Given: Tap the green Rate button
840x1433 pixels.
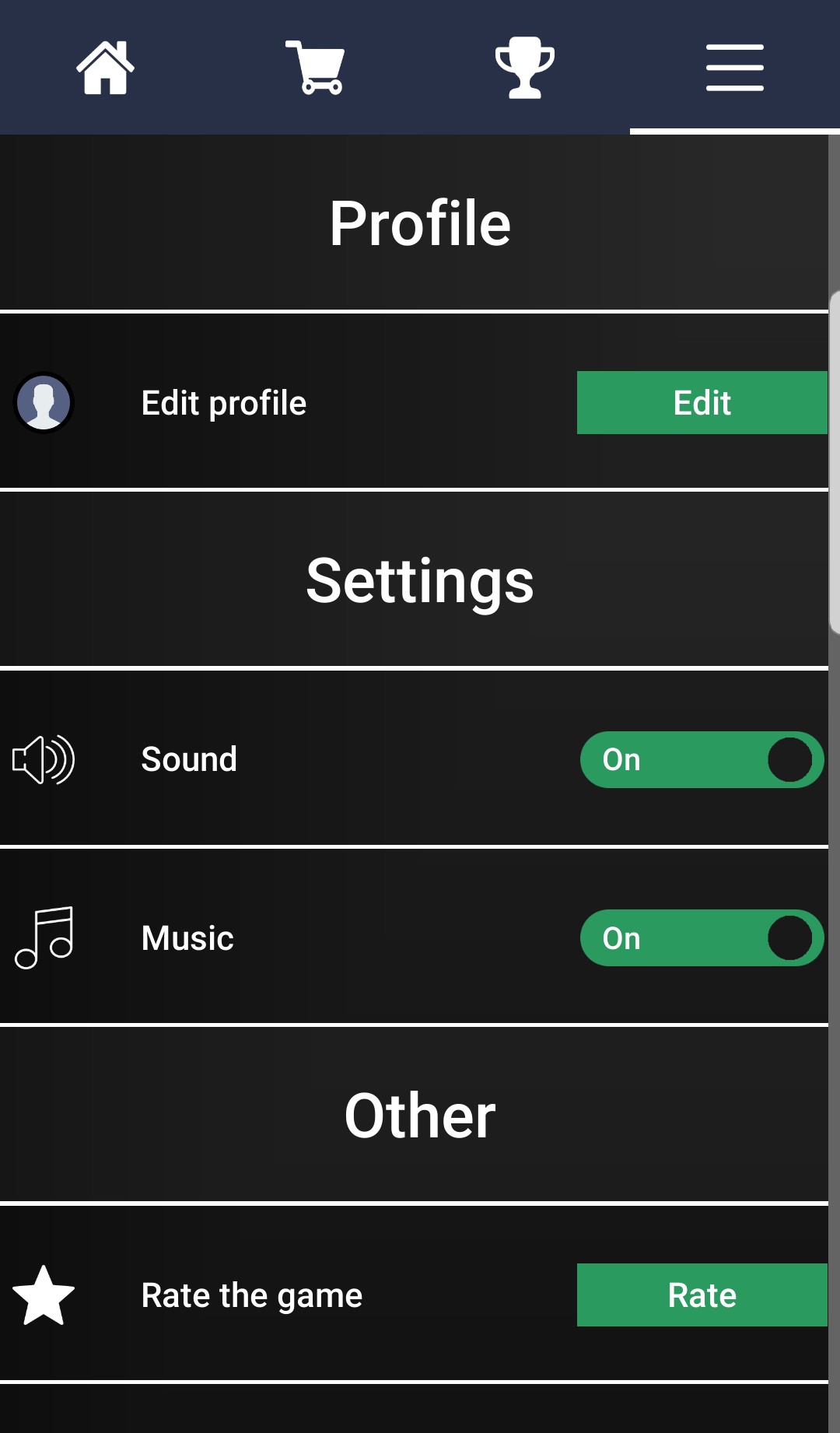Looking at the screenshot, I should 702,1295.
